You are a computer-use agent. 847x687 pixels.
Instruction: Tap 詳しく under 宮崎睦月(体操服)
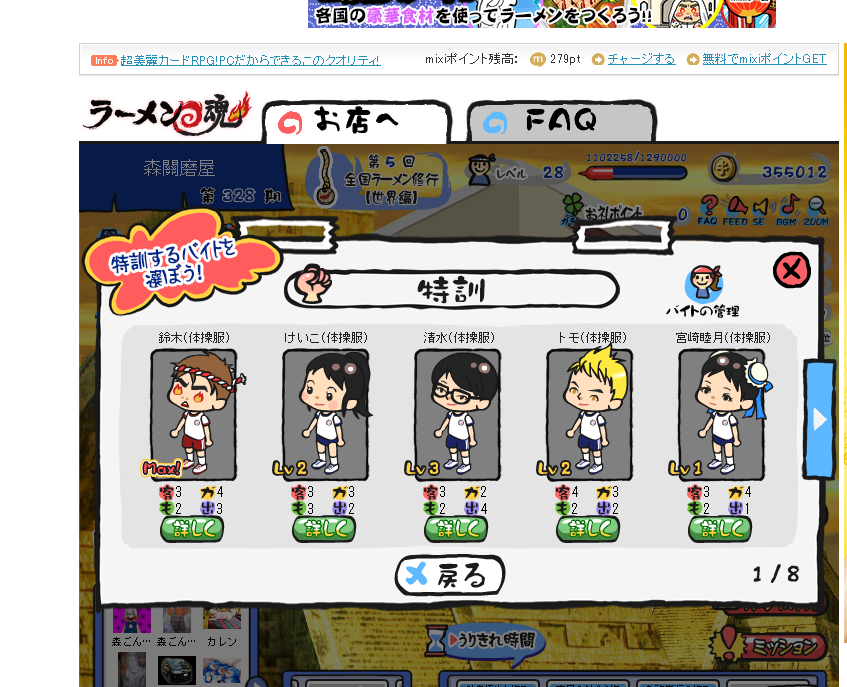pos(720,529)
